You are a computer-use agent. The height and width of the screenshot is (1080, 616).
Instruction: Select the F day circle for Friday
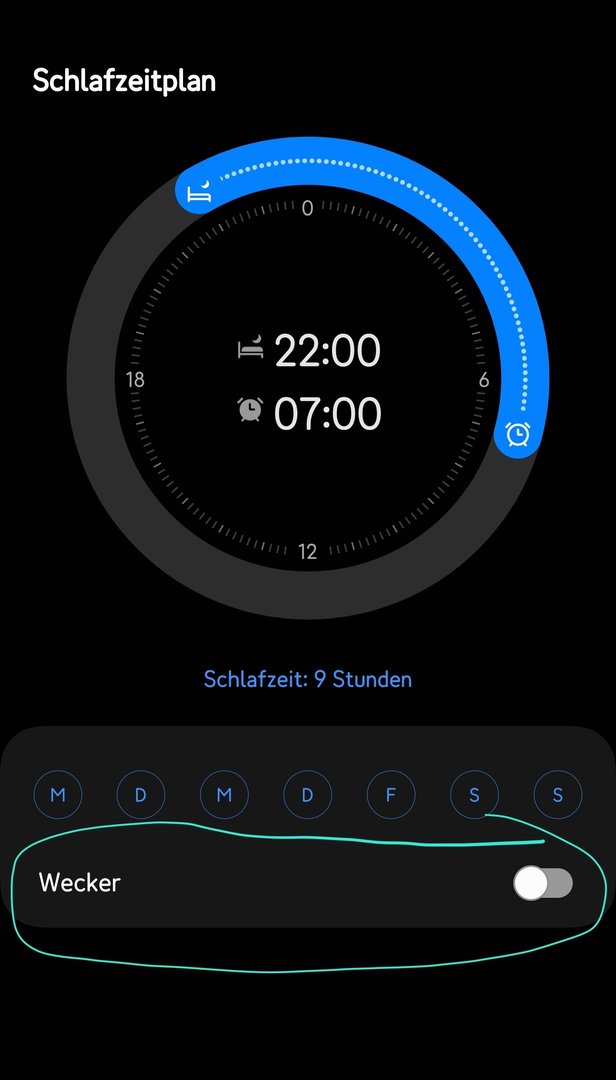391,795
